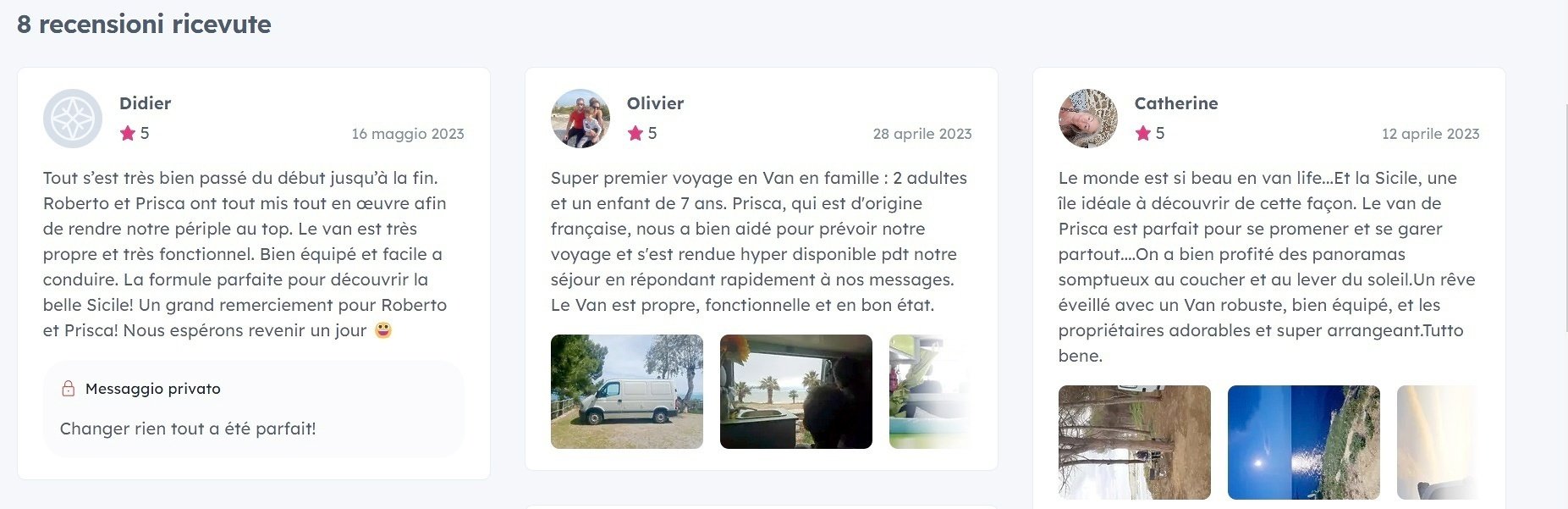
Task: Open Olivier's profile picture
Action: click(x=580, y=119)
